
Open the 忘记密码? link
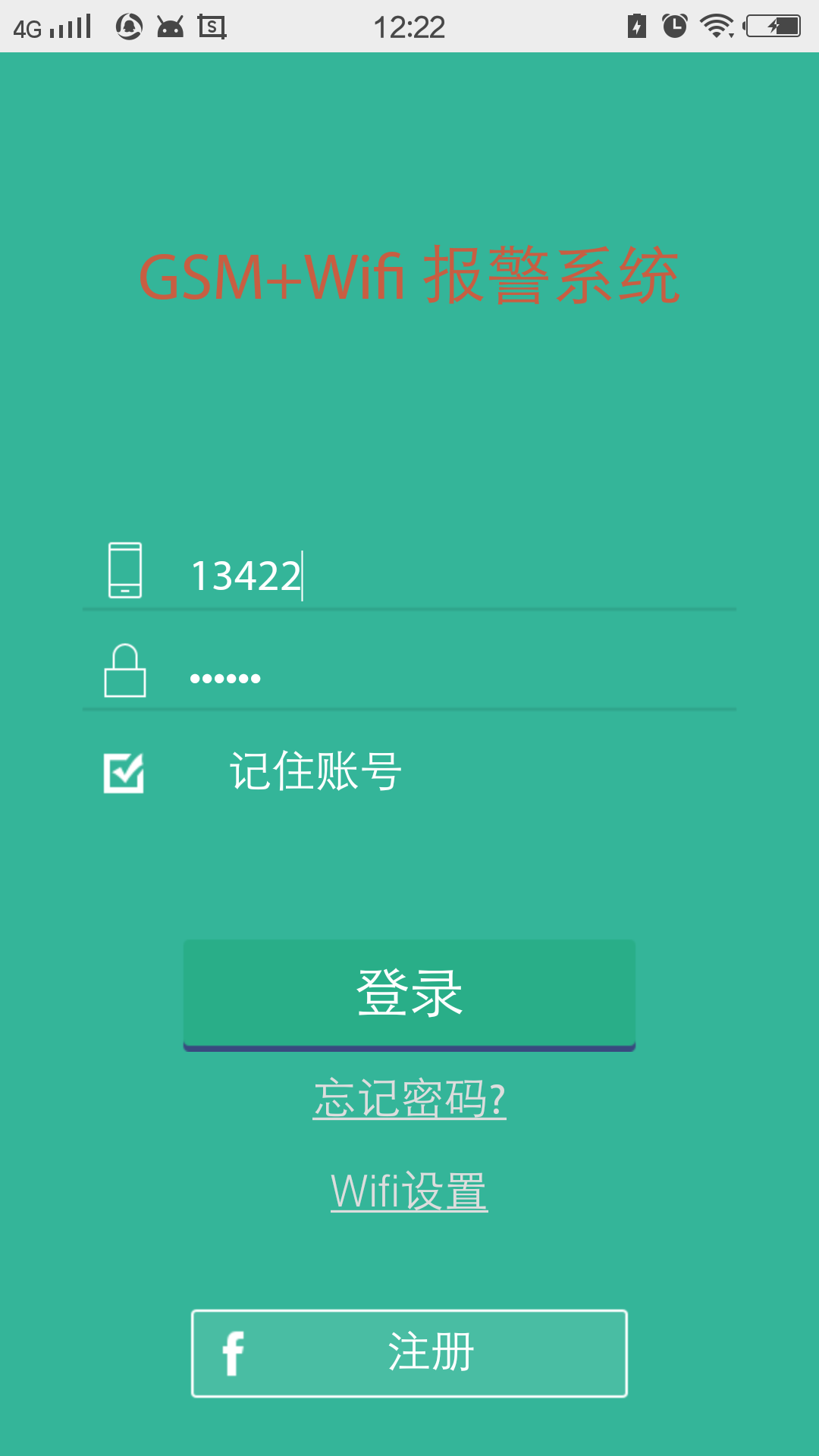[x=409, y=1098]
